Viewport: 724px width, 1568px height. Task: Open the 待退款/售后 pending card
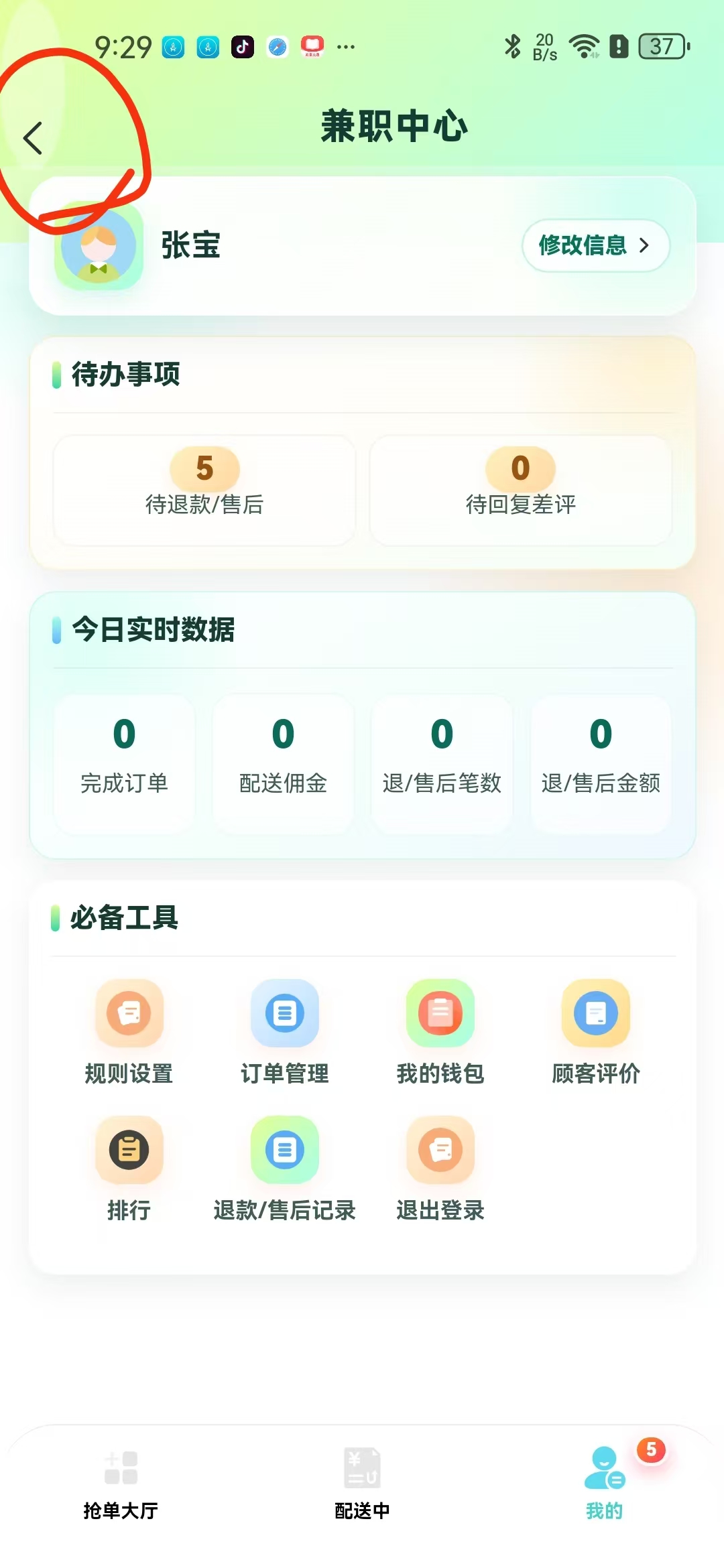[204, 491]
